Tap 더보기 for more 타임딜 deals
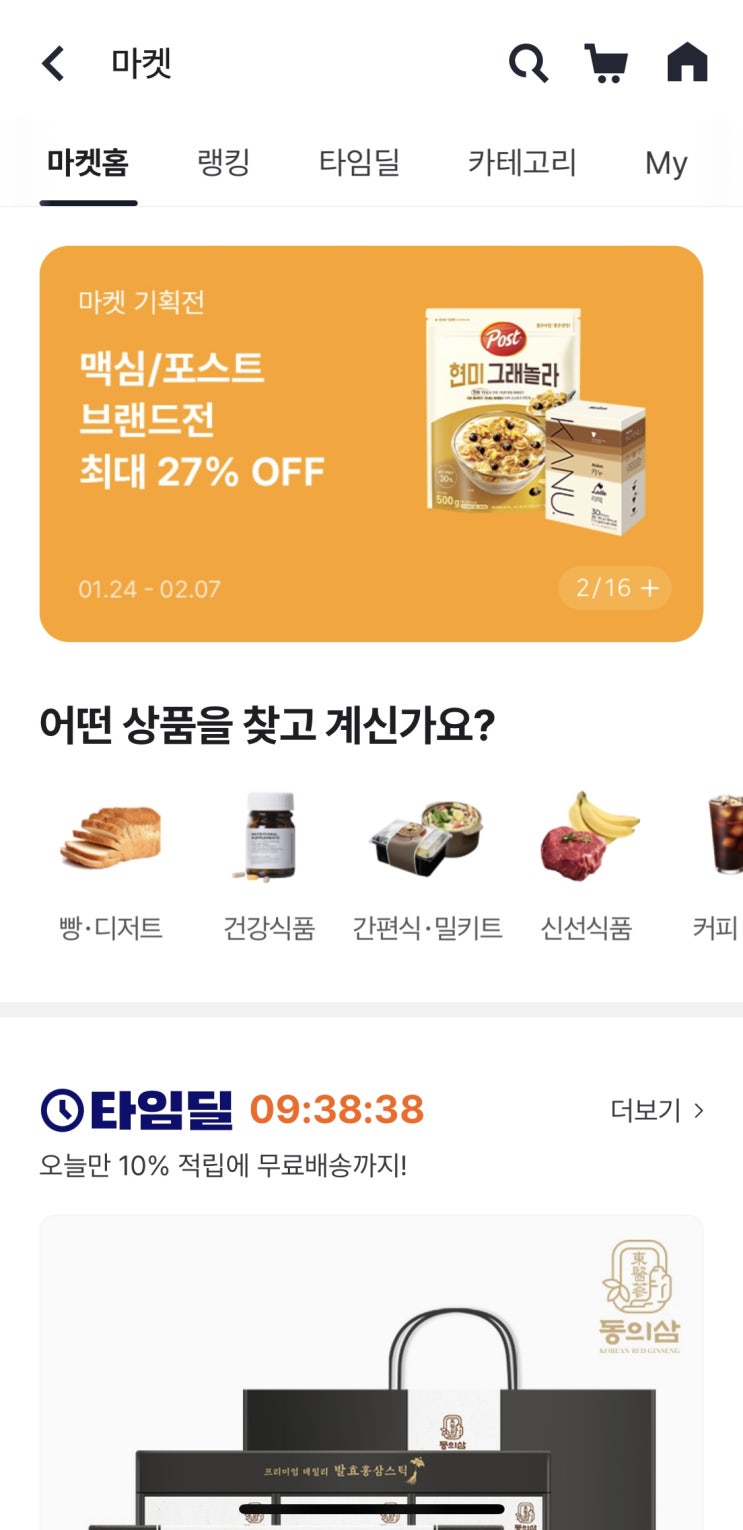The height and width of the screenshot is (1530, 743). pos(657,1110)
